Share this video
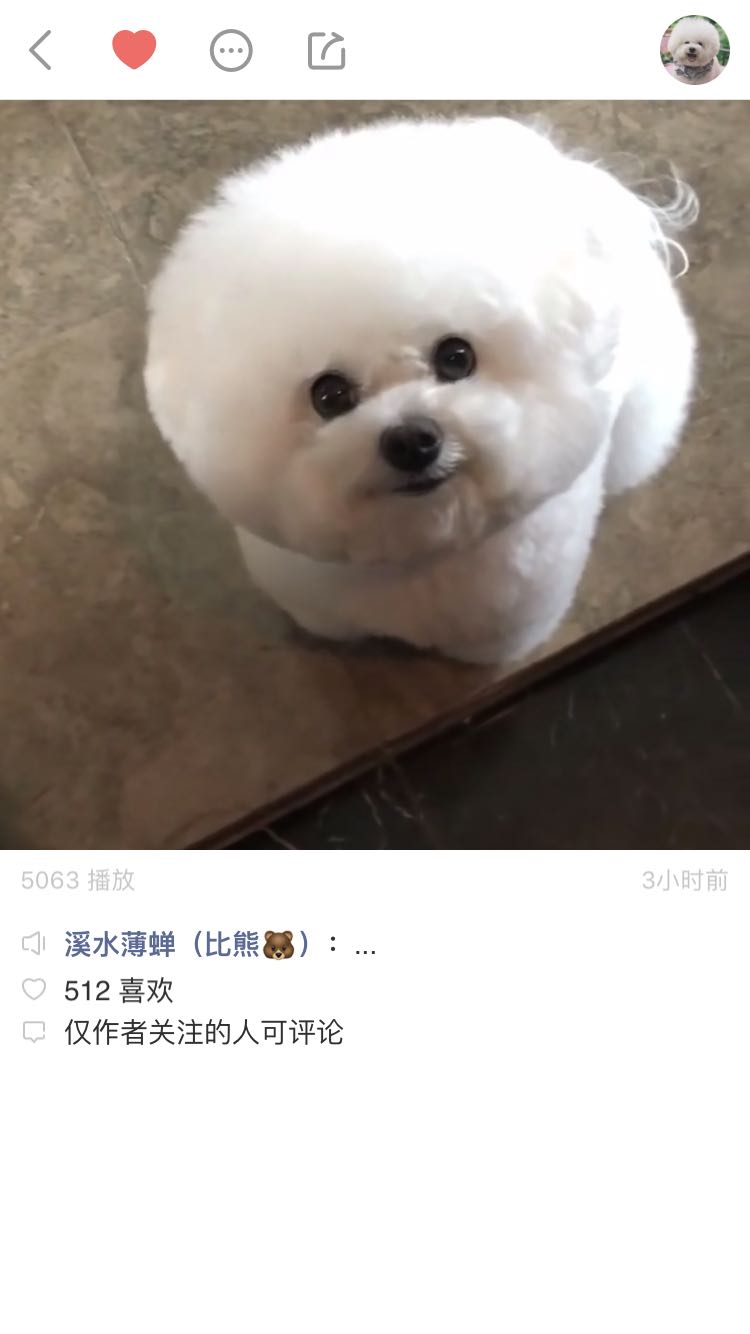750x1334 pixels. coord(326,50)
